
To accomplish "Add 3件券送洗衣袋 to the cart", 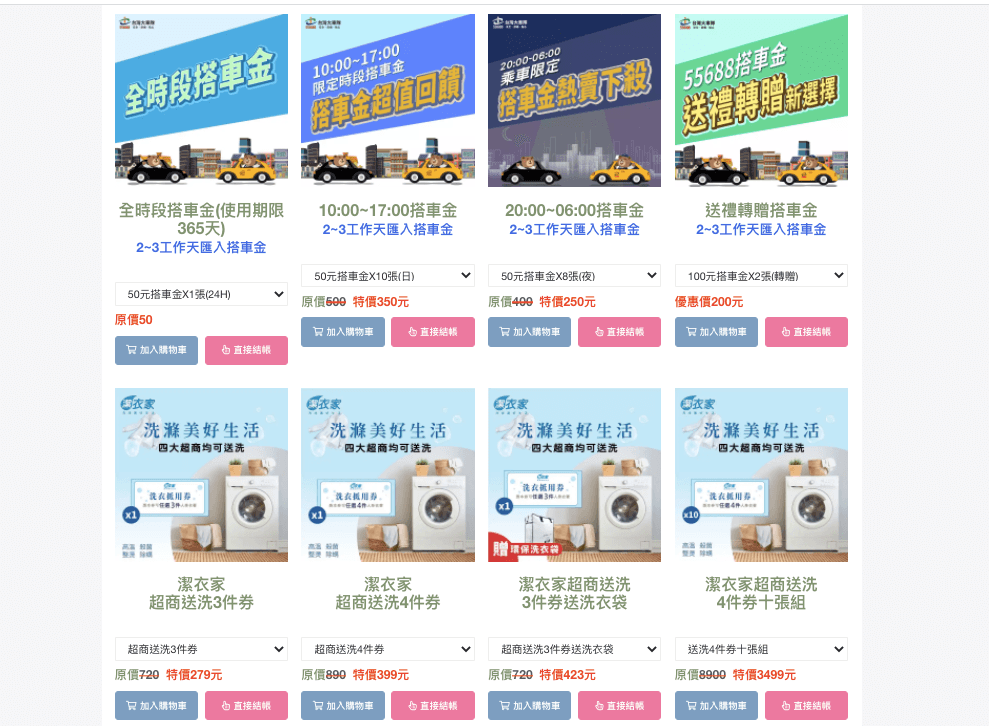I will click(x=529, y=705).
